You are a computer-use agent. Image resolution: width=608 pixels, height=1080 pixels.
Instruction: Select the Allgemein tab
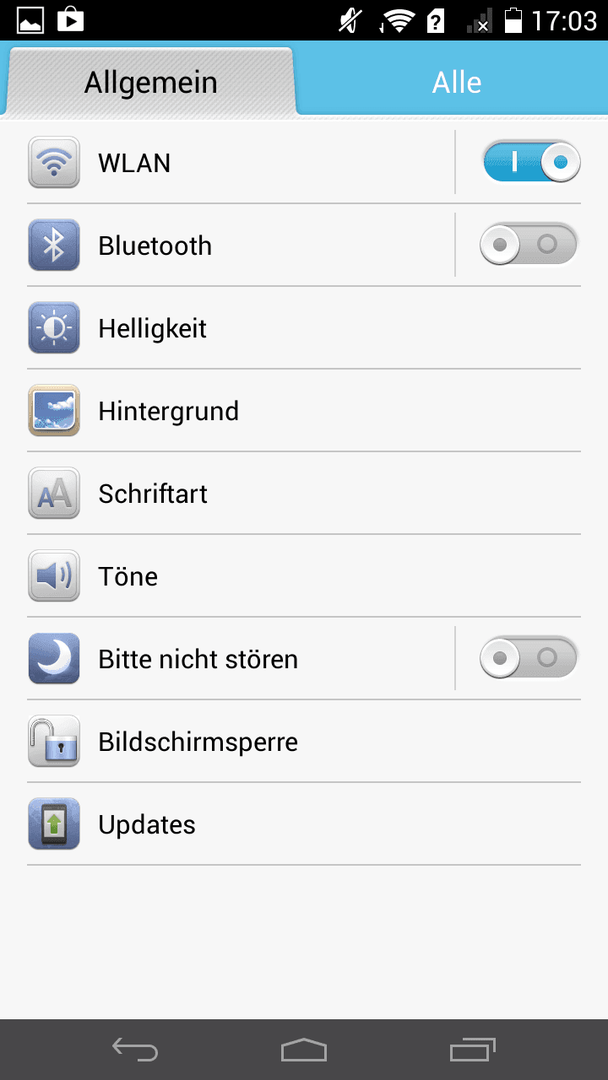[150, 83]
